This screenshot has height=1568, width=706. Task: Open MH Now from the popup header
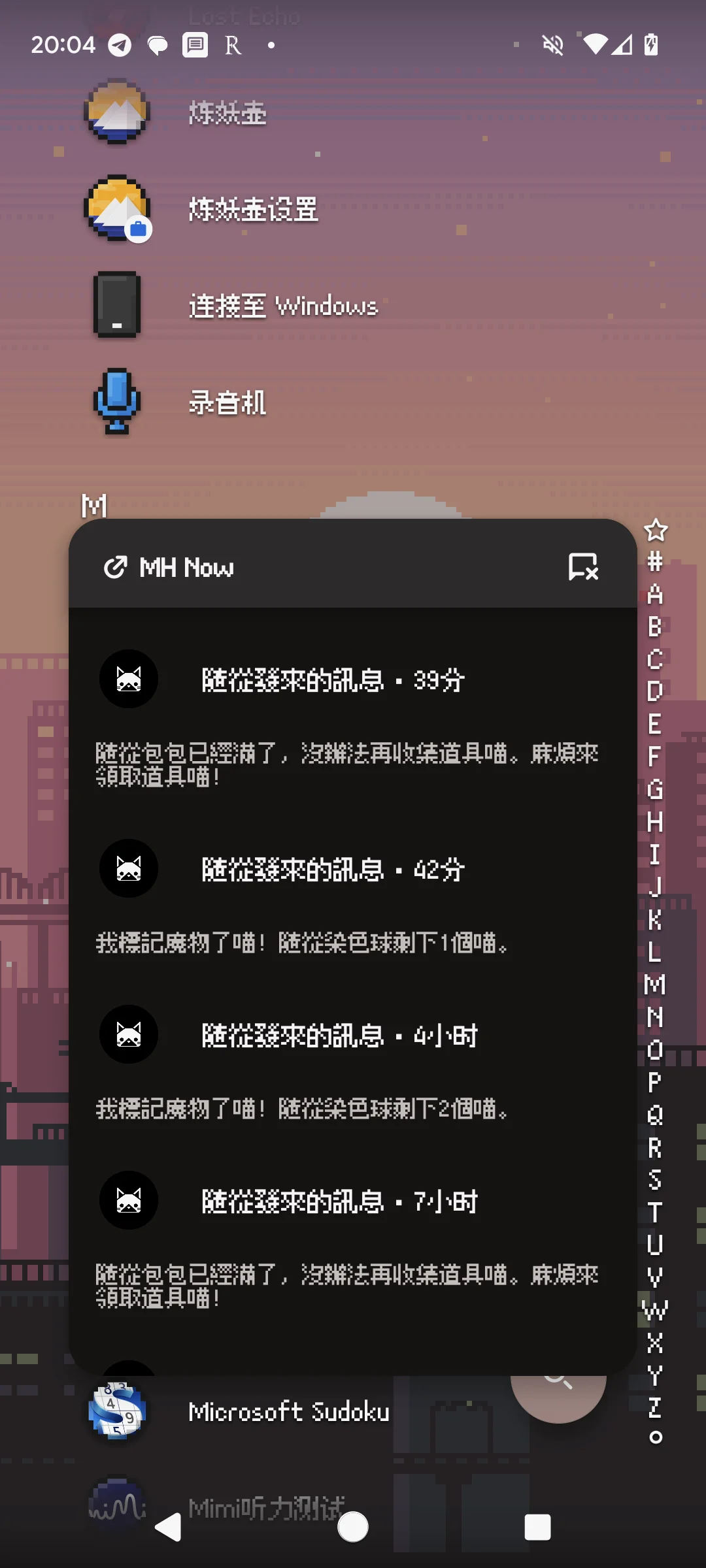(170, 567)
